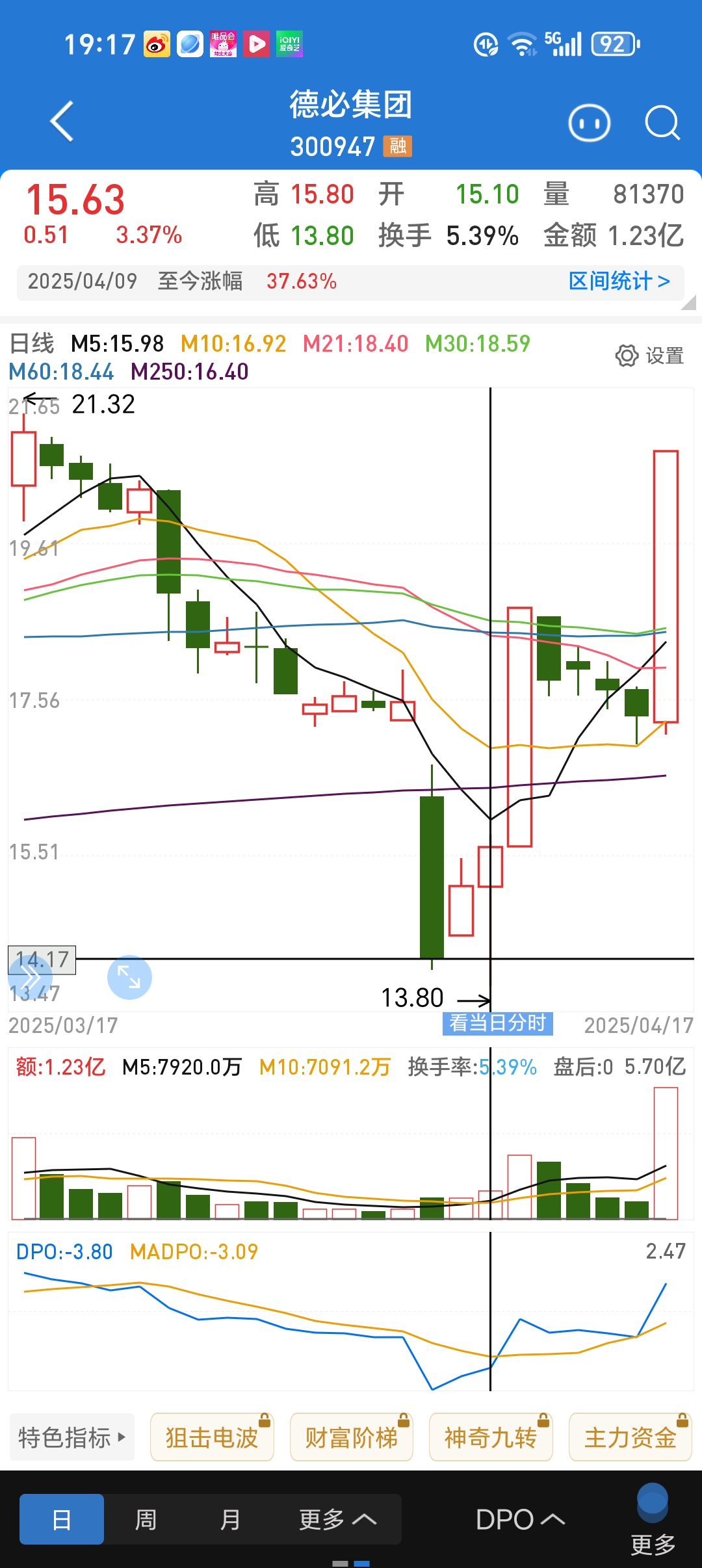The width and height of the screenshot is (702, 1568).
Task: Open the 特色指标 indicator menu
Action: coord(72,1437)
